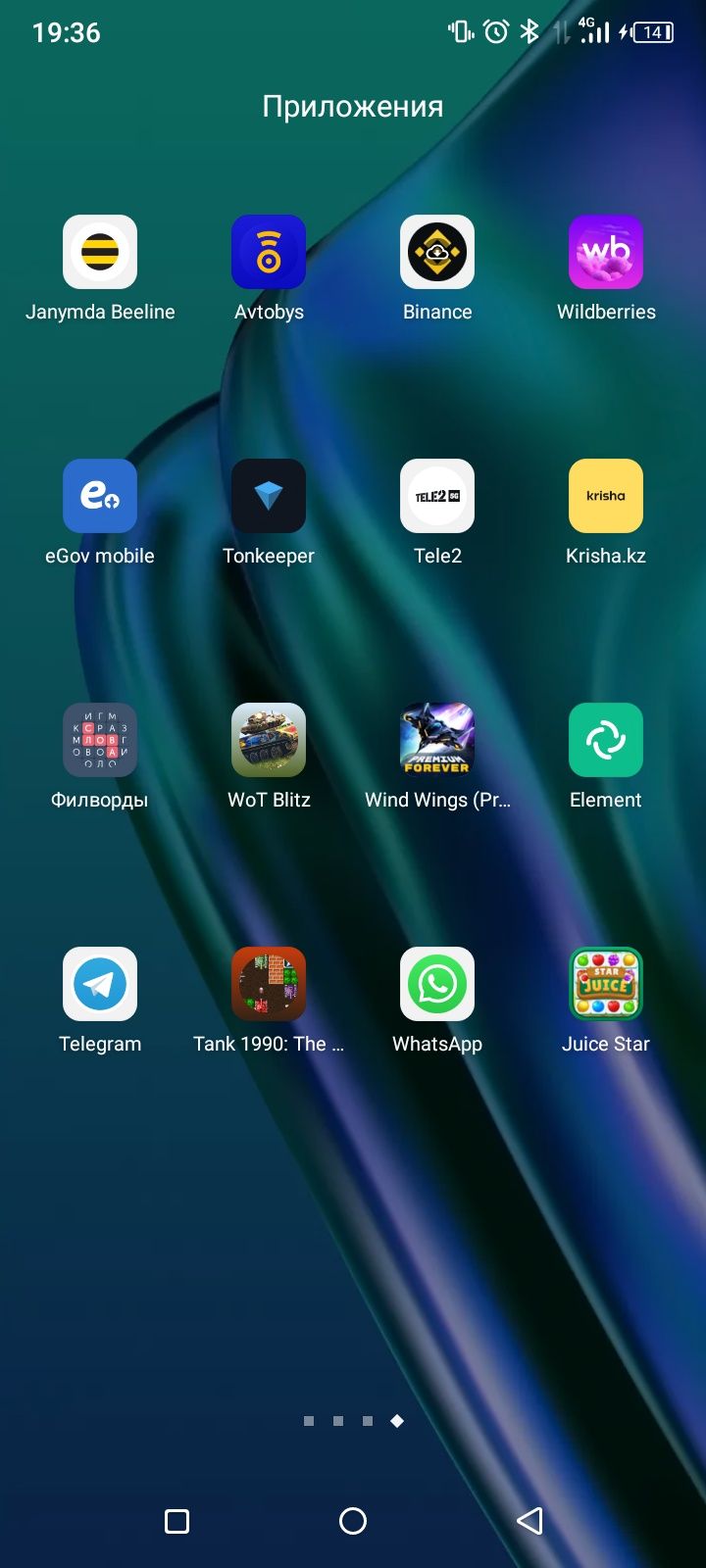
Task: Launch the Avtobys app
Action: coord(269,252)
